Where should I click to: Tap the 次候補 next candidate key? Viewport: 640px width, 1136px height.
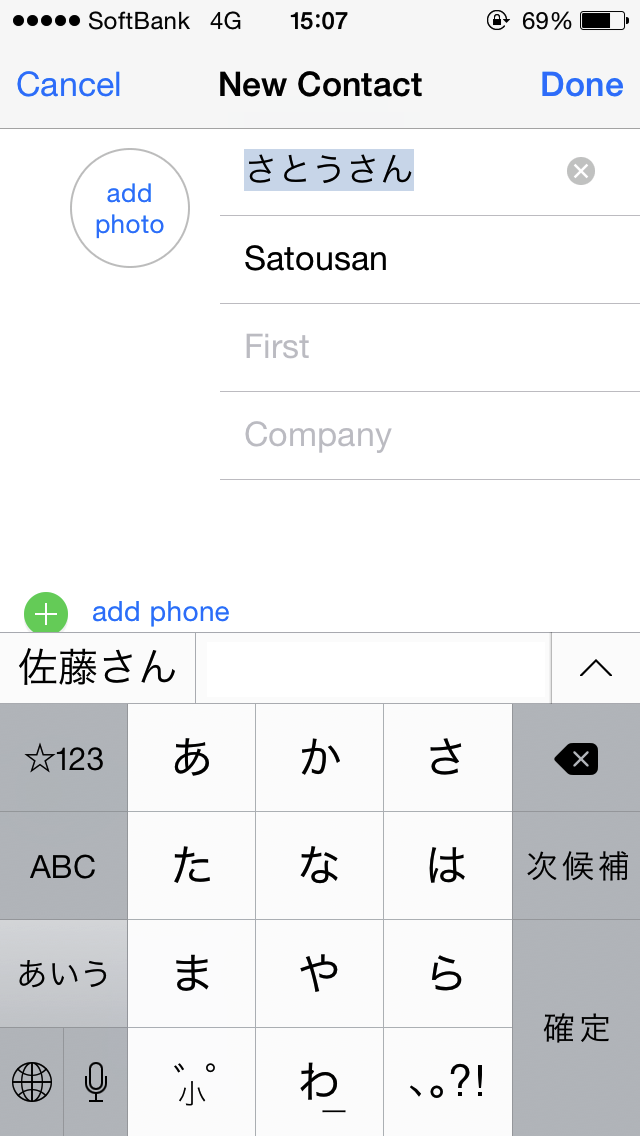576,866
